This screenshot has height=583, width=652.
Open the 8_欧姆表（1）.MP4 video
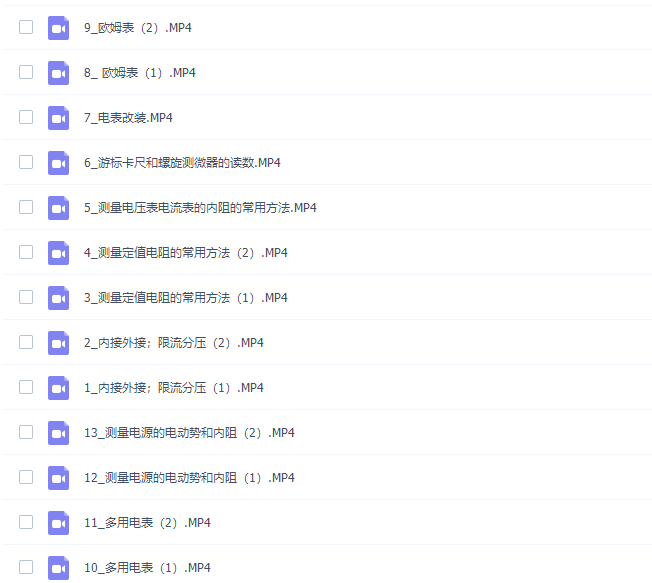pos(140,72)
